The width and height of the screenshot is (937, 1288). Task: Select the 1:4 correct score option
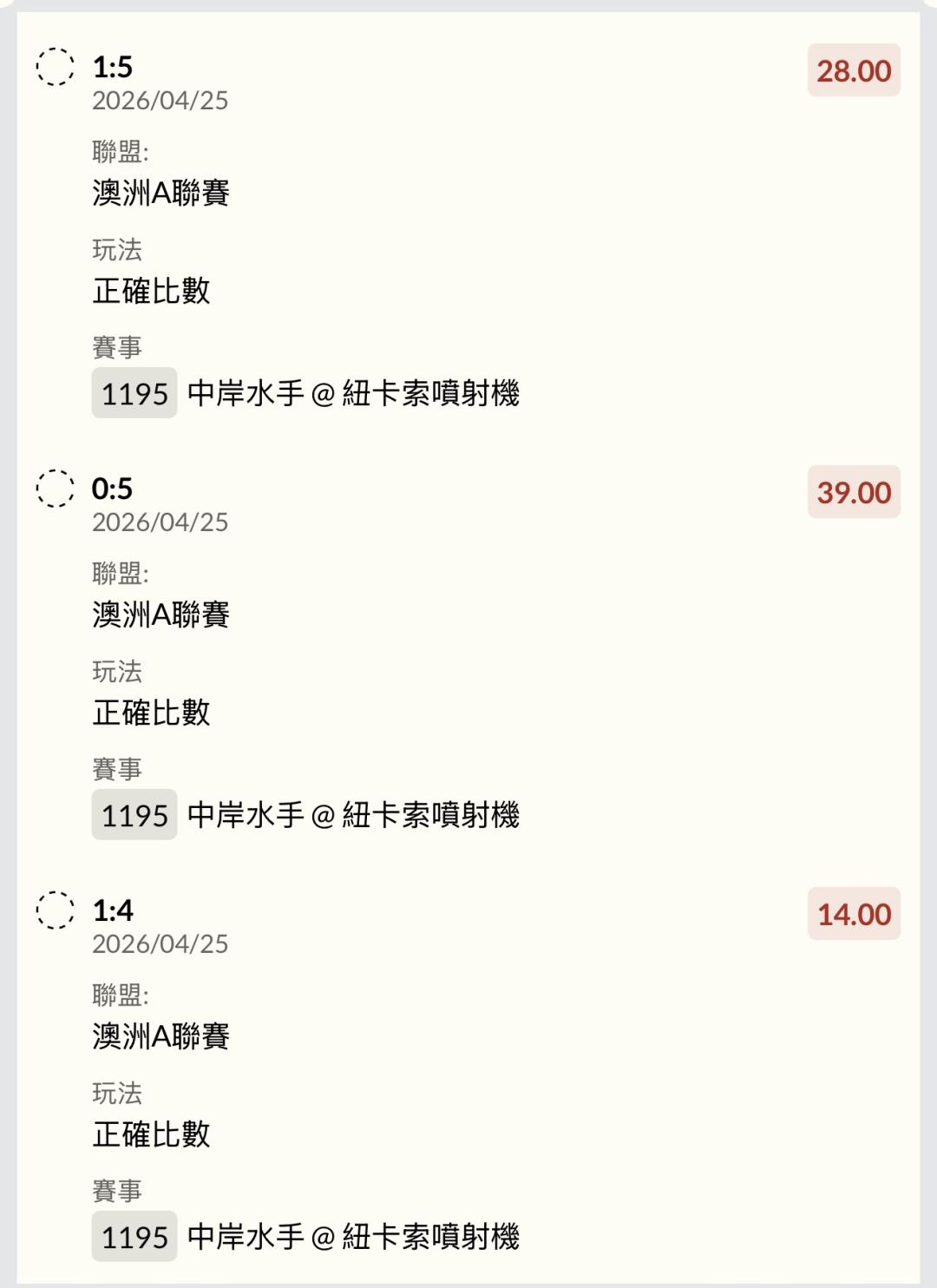click(x=56, y=910)
